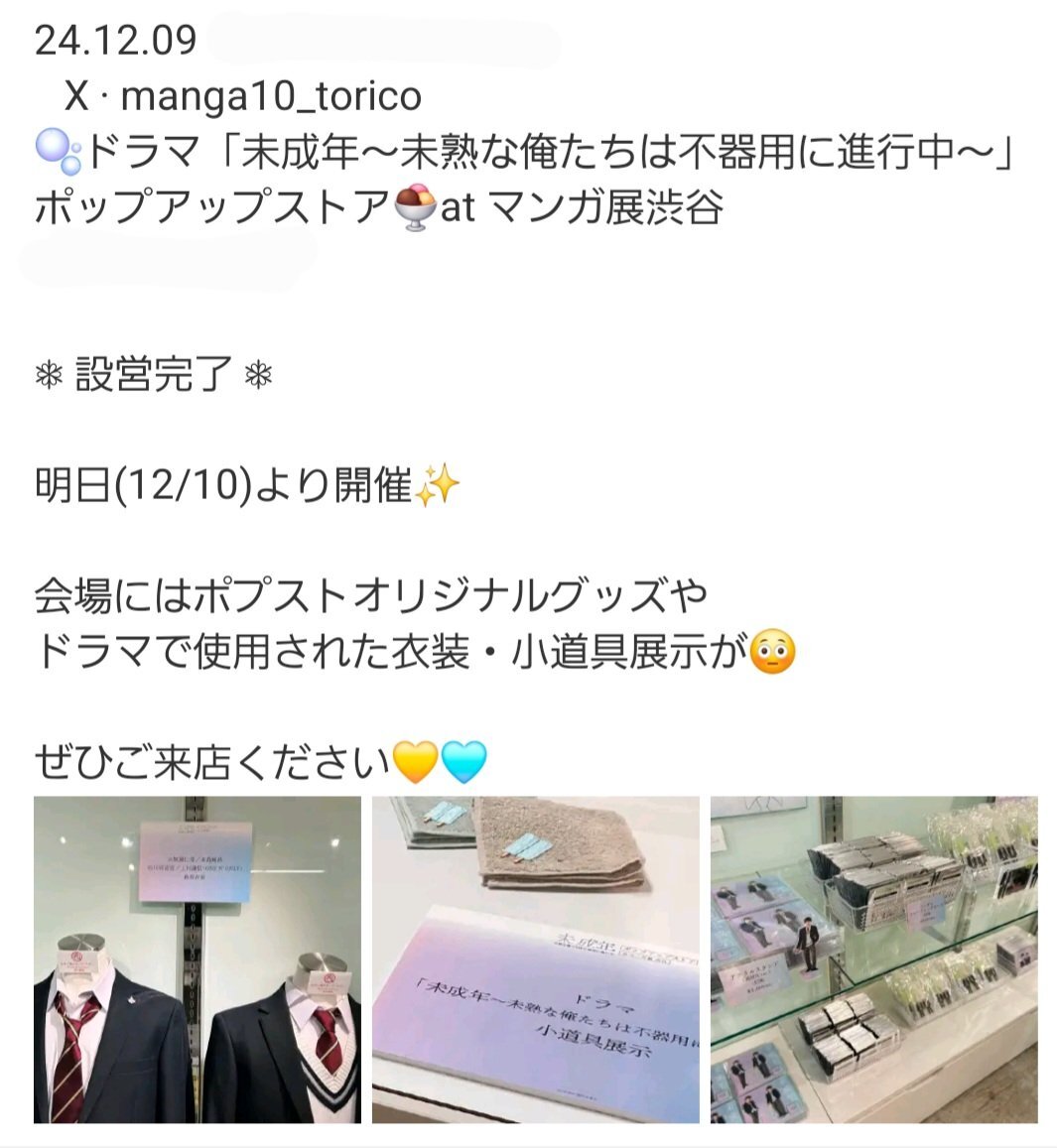
Task: View the towel and prop display photo
Action: 536,959
